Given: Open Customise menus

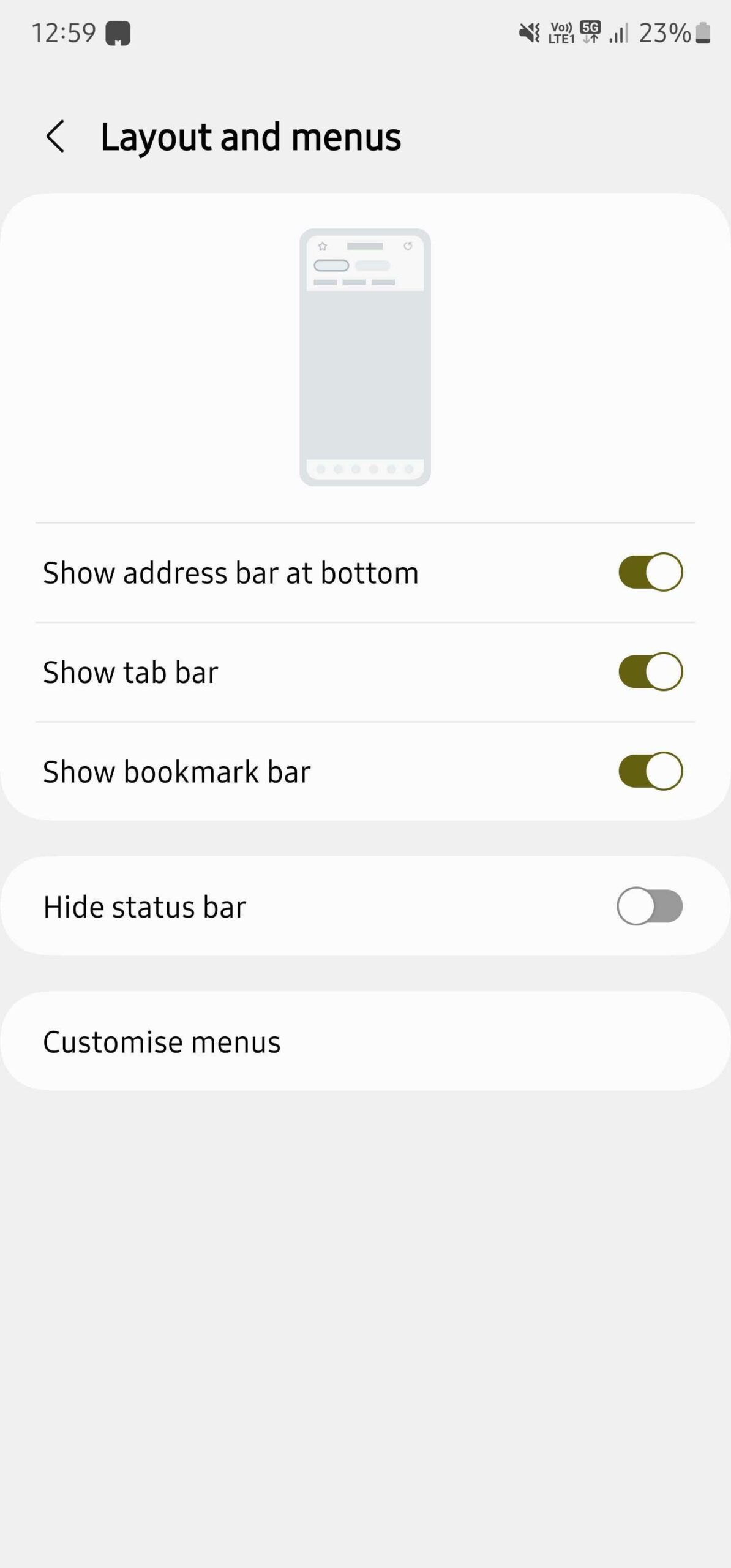Looking at the screenshot, I should coord(162,1041).
